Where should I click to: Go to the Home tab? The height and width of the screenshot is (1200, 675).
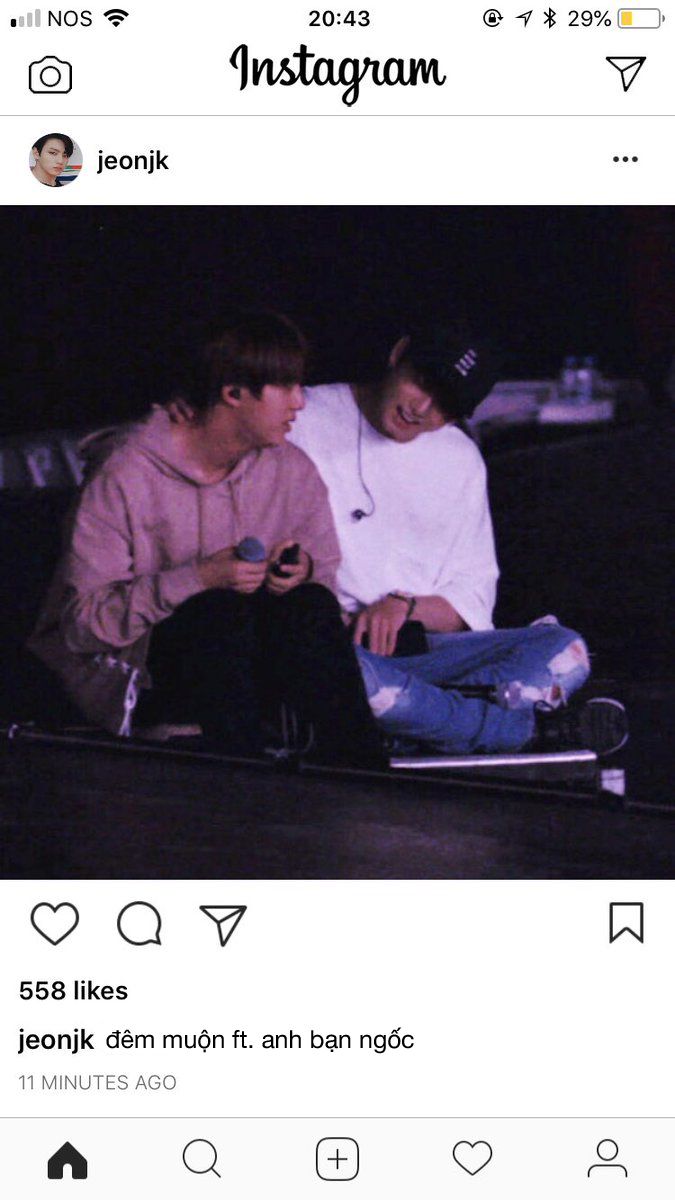coord(67,1160)
